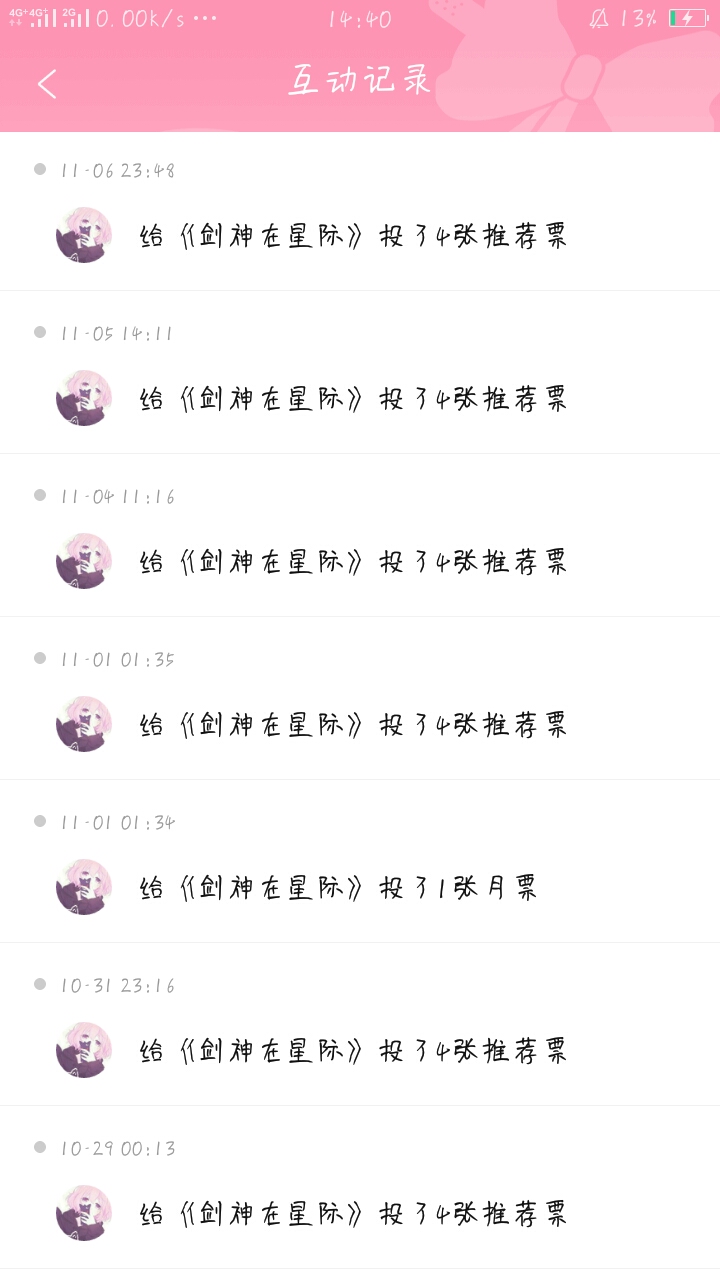Open the 11-01 01:34 月票 record
720x1280 pixels.
tap(338, 888)
